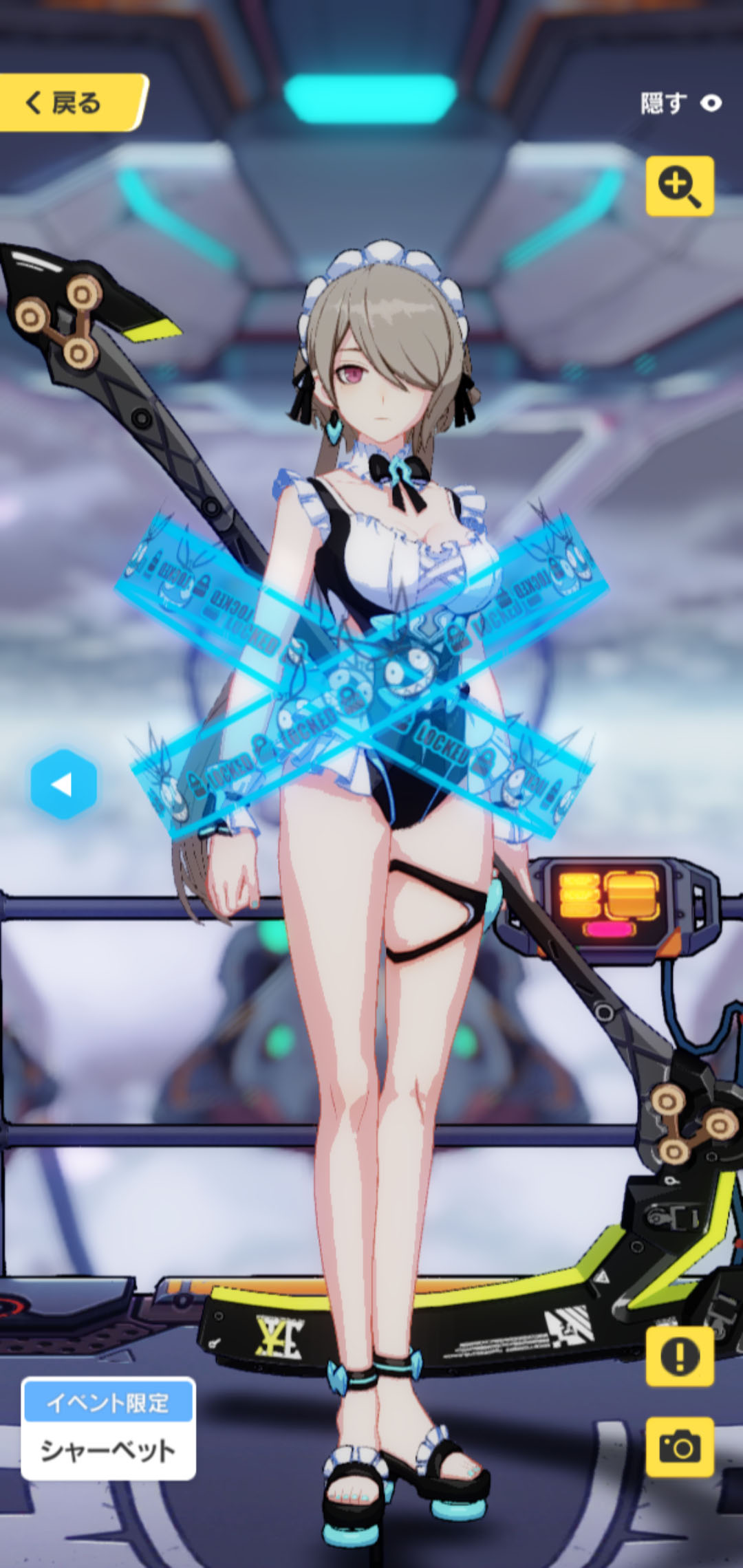
Task: Take a photo with the camera icon
Action: coord(680,1449)
